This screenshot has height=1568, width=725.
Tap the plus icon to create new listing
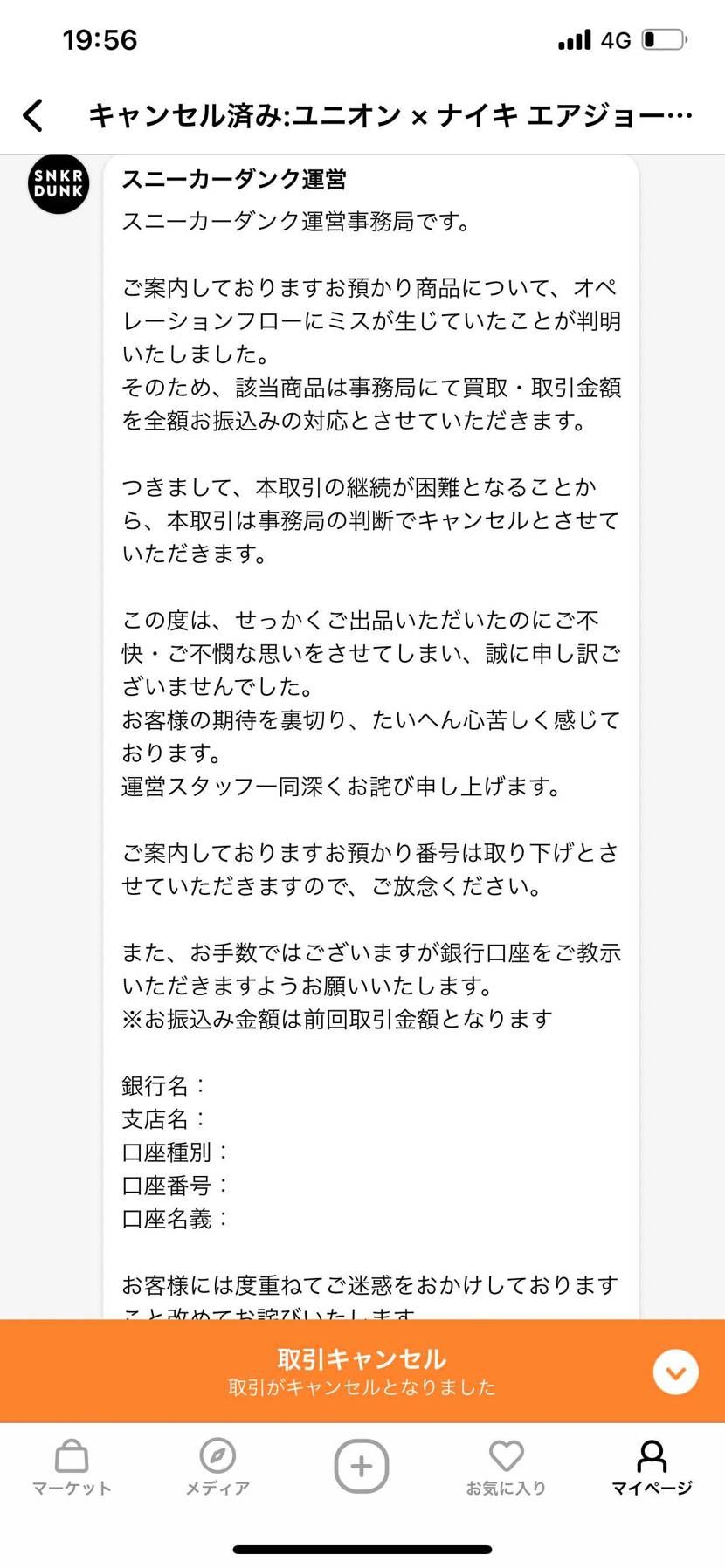point(362,1465)
